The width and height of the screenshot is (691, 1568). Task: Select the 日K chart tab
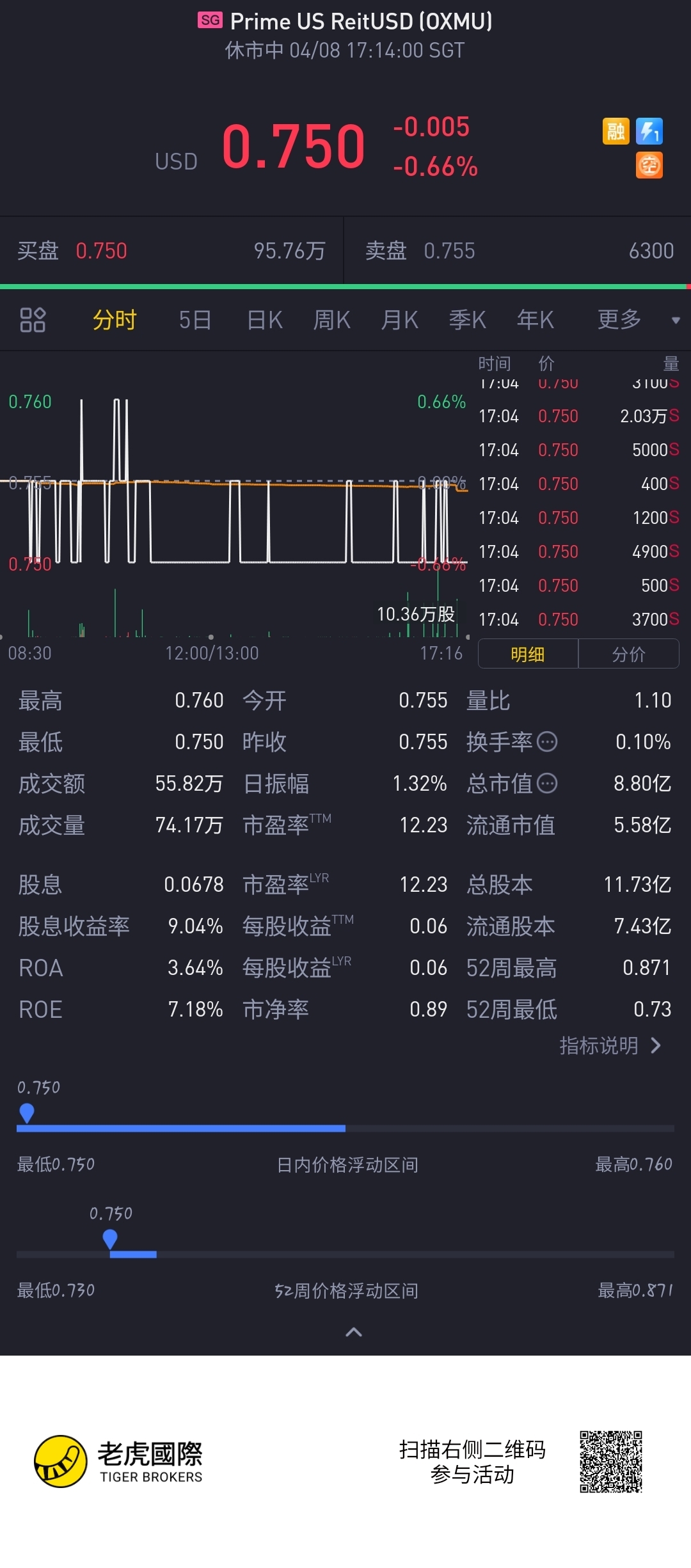click(265, 320)
